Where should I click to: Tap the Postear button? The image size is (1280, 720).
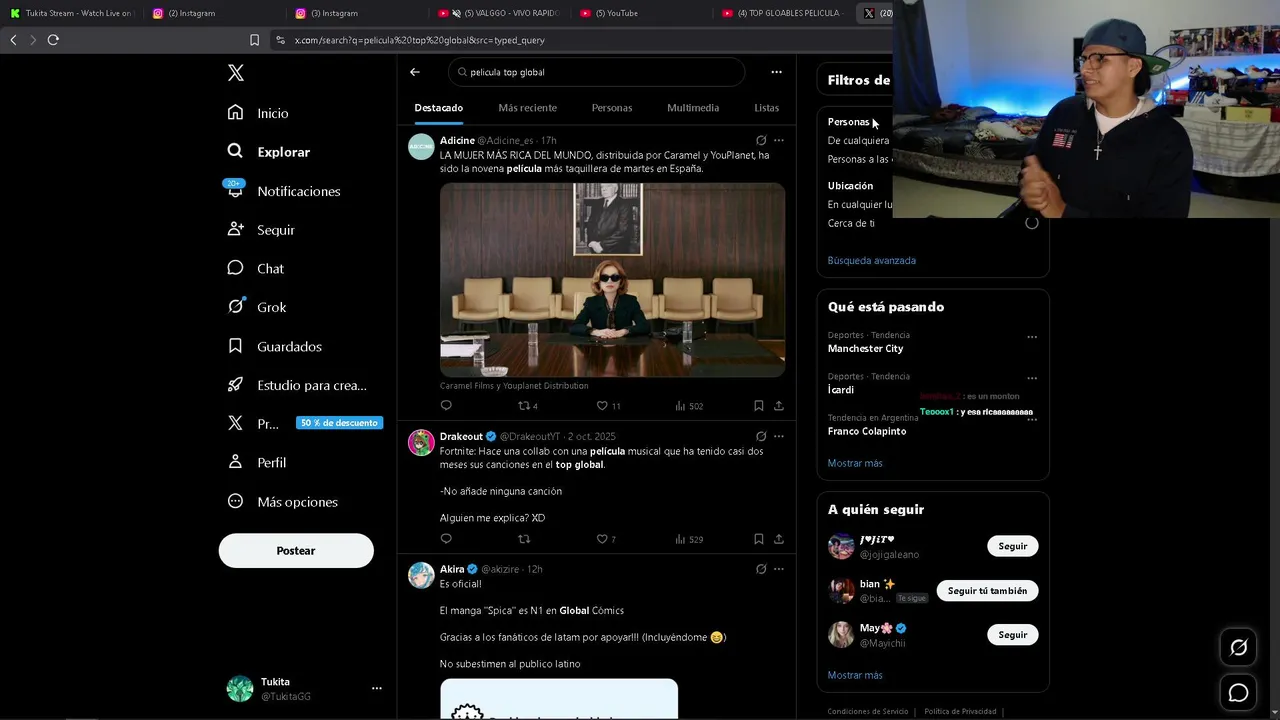pos(296,551)
